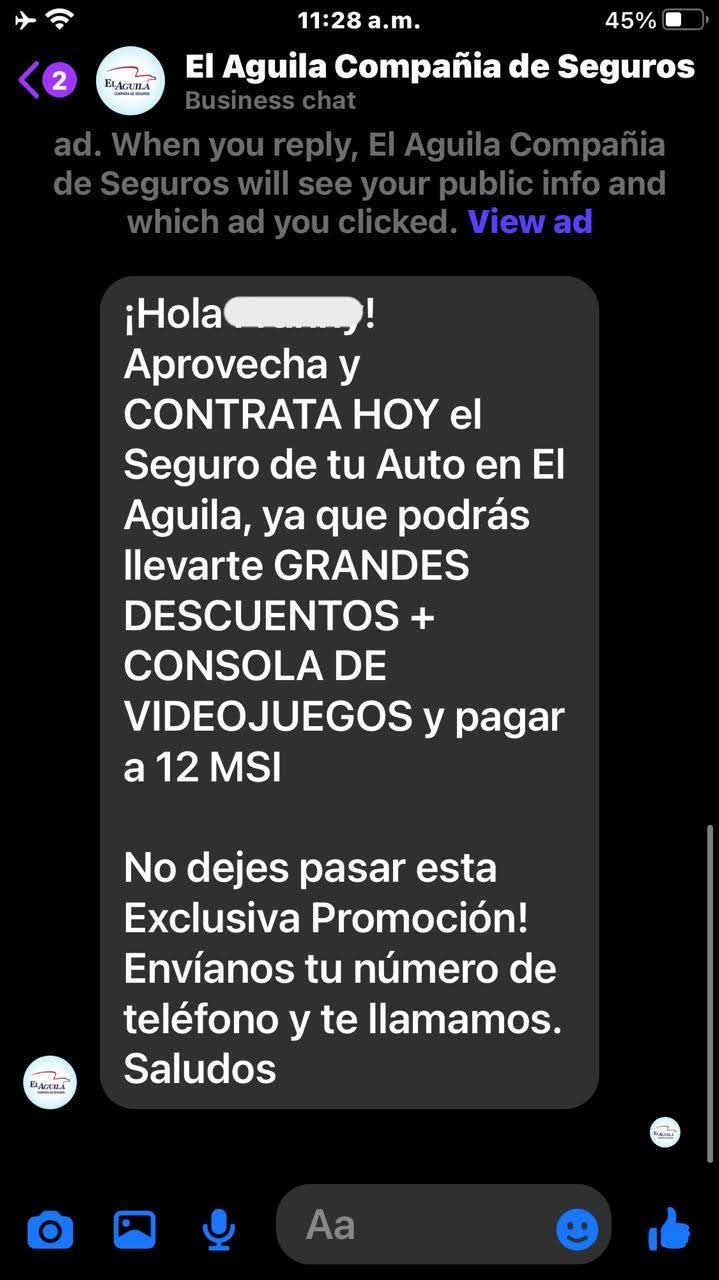Viewport: 719px width, 1280px height.
Task: Tap the View ad link
Action: pyautogui.click(x=530, y=221)
